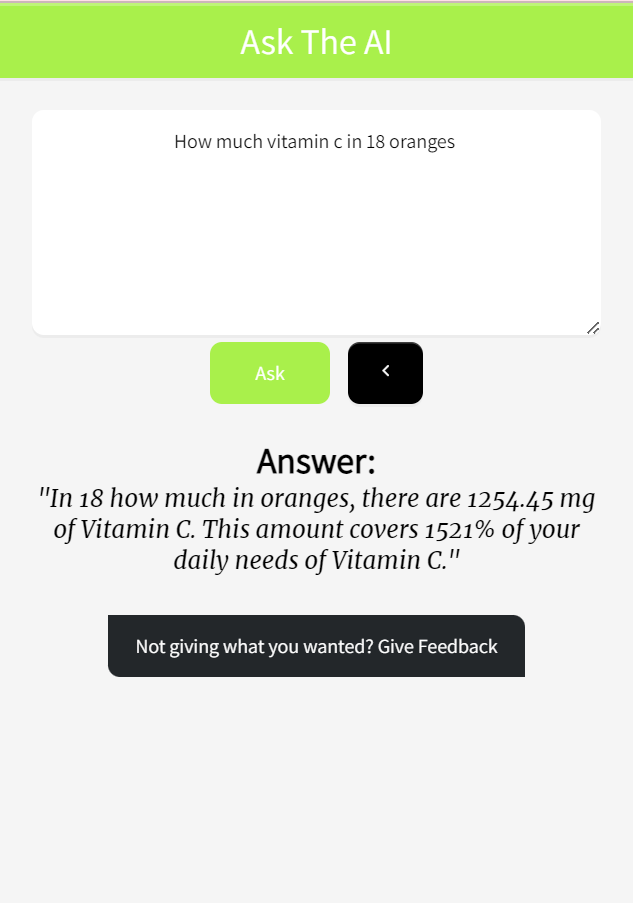Open the Give Feedback prompt
Image resolution: width=633 pixels, height=903 pixels.
(316, 646)
